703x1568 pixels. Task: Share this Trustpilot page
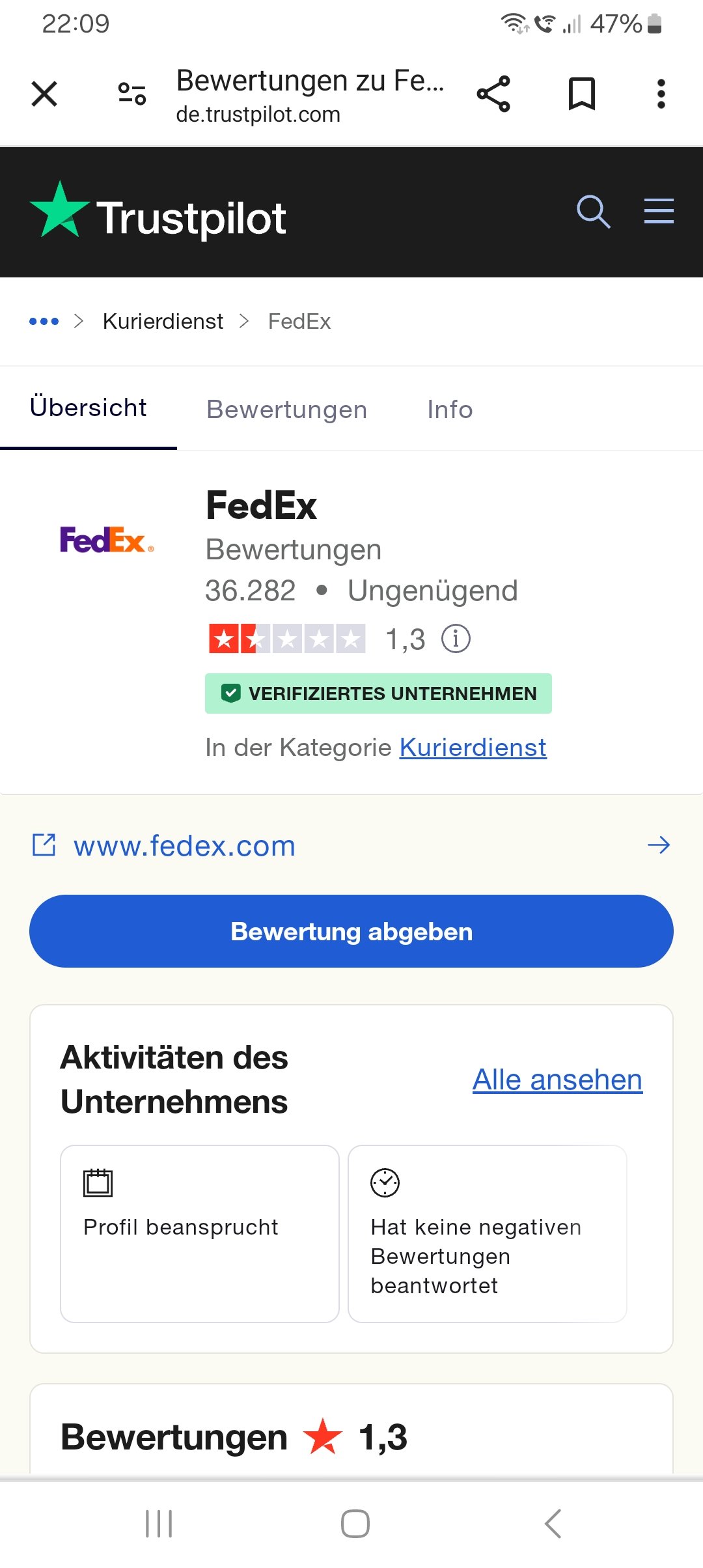[x=493, y=94]
